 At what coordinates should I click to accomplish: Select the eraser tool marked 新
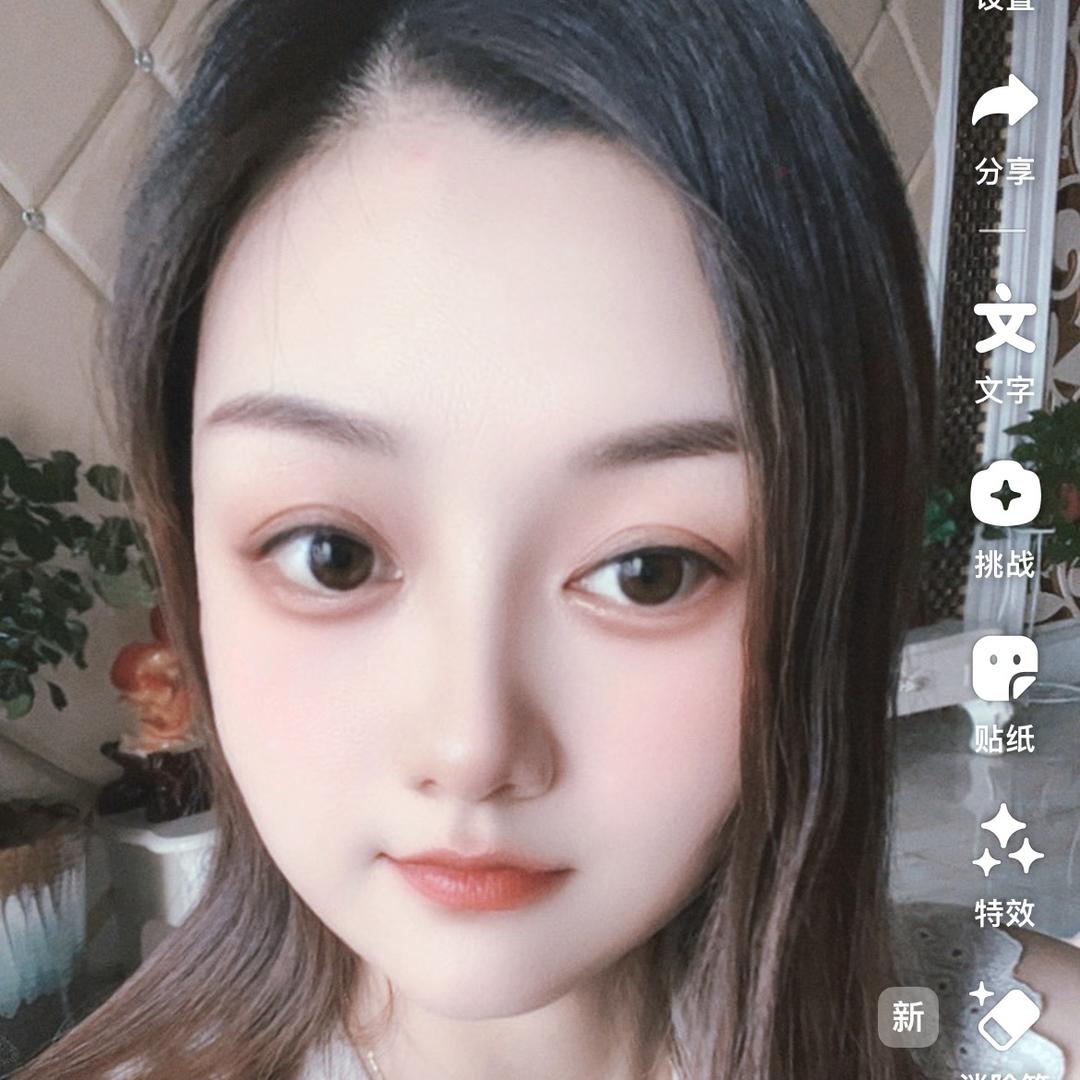pos(1007,1020)
